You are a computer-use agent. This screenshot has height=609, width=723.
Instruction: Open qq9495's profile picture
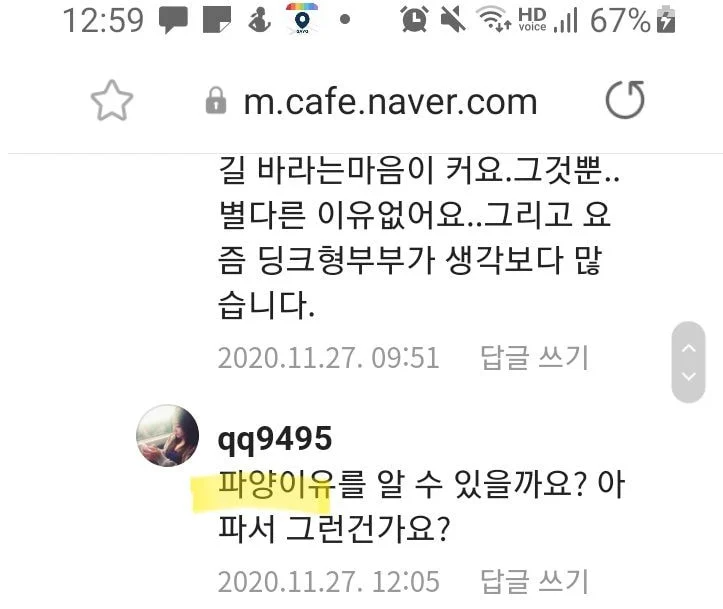click(x=167, y=435)
